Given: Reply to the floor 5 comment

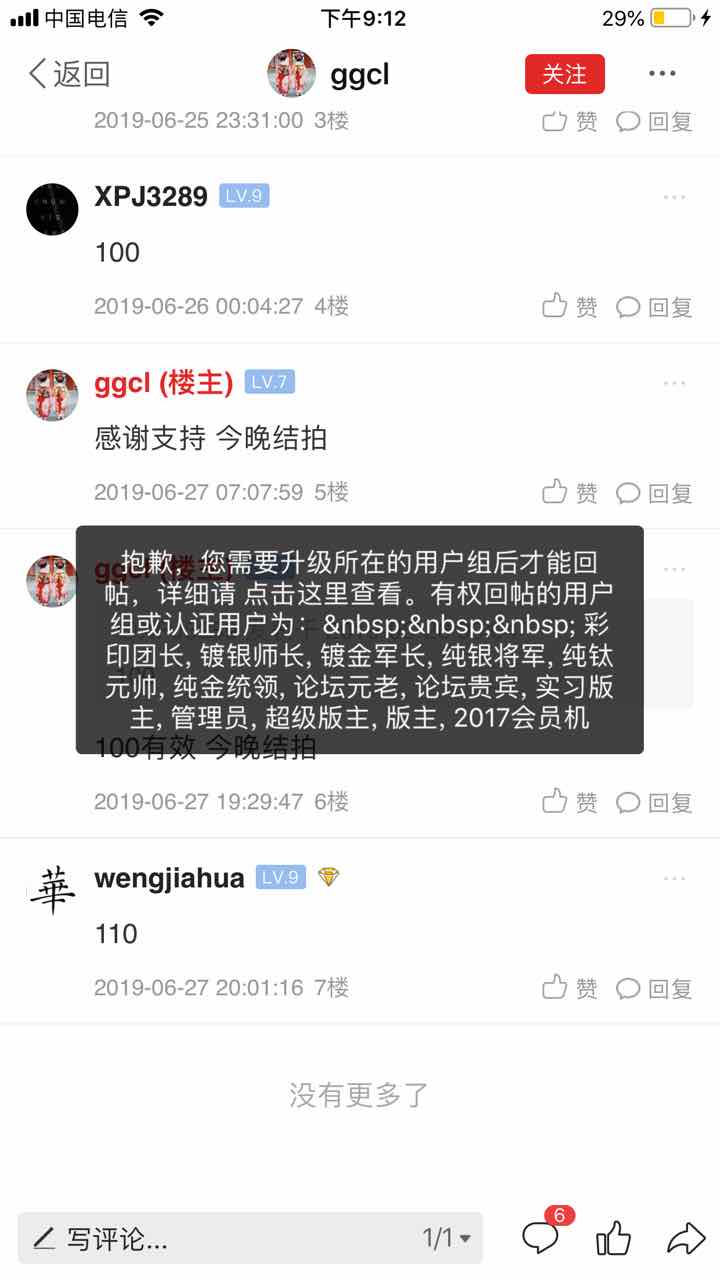Looking at the screenshot, I should 654,493.
